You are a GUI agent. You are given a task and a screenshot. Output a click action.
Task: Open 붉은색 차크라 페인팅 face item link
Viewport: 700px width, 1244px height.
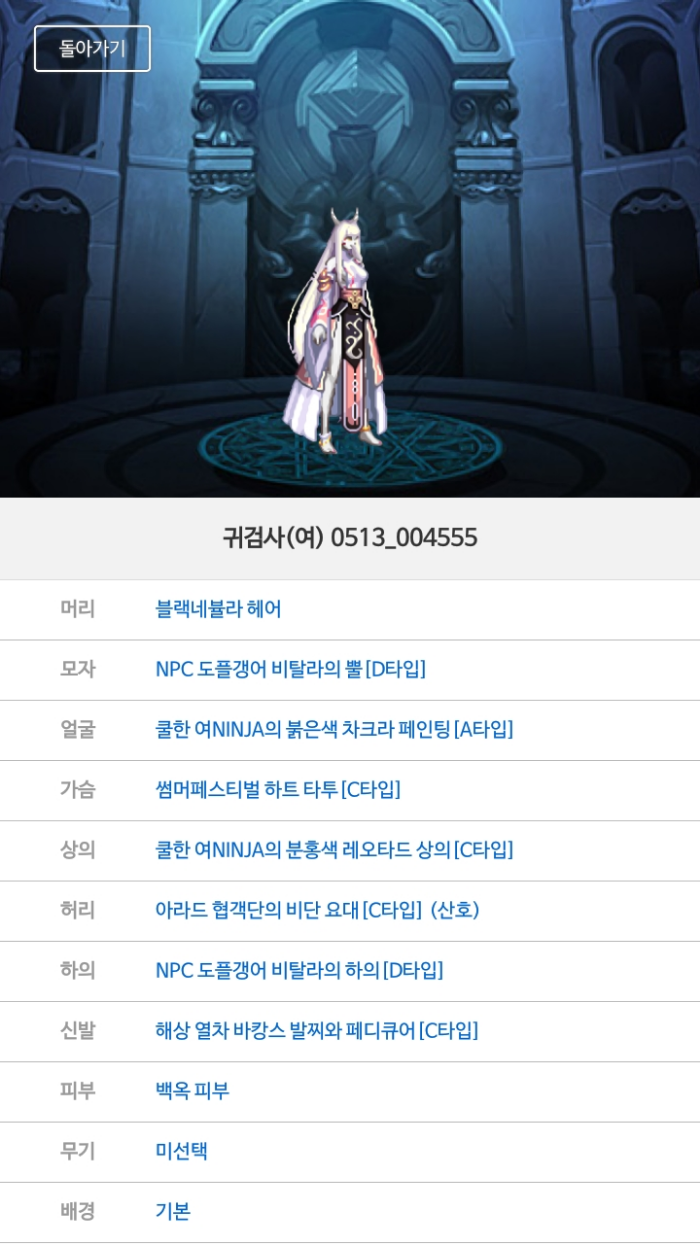(x=334, y=729)
